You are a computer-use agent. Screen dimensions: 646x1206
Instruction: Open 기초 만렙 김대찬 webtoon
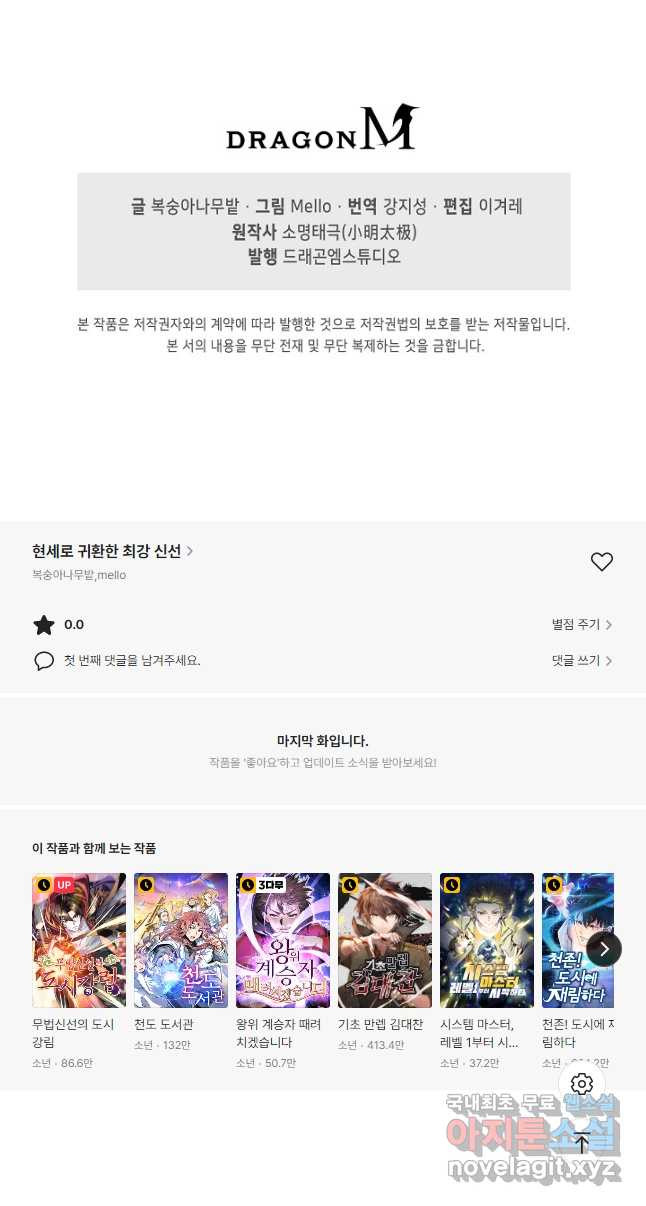(x=385, y=940)
